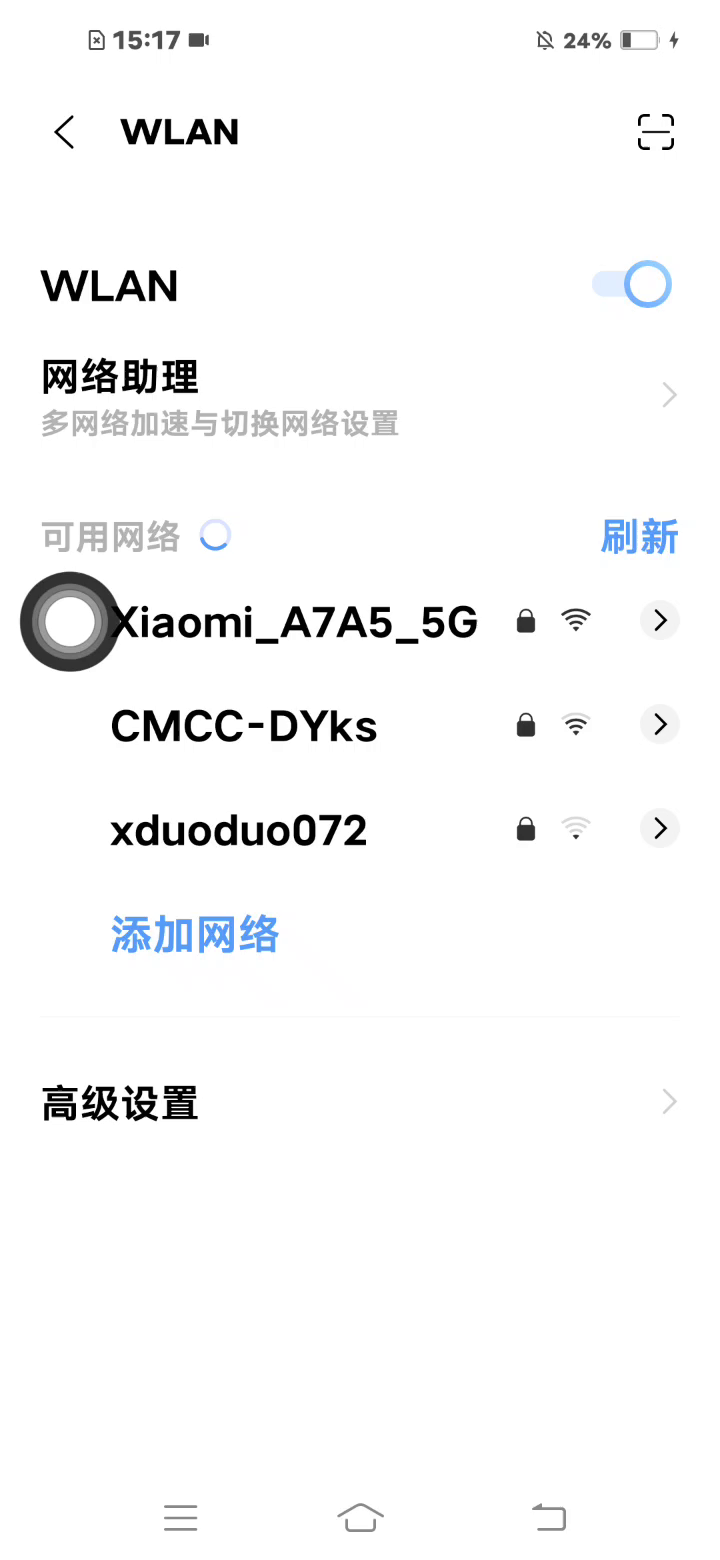Connect to Xiaomi_A7A5_5G network
This screenshot has height=1560, width=720.
294,622
